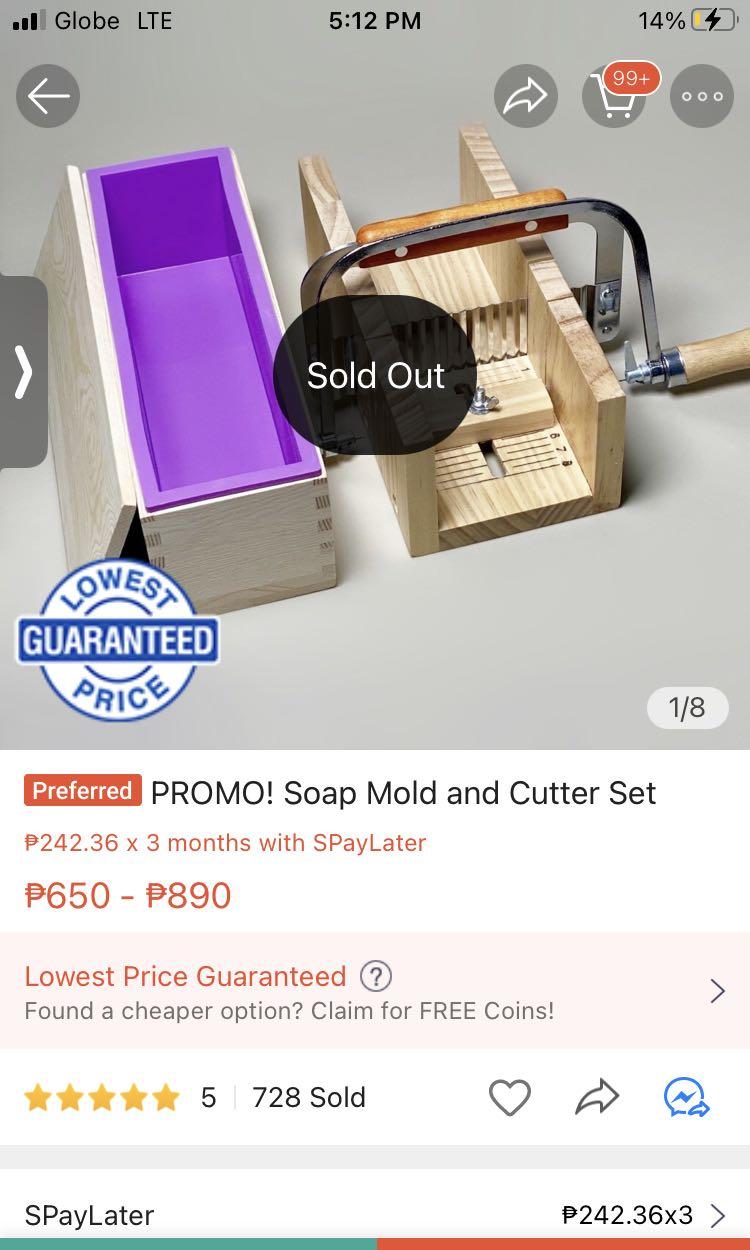Share the product via top share icon
The image size is (750, 1250).
pyautogui.click(x=525, y=96)
